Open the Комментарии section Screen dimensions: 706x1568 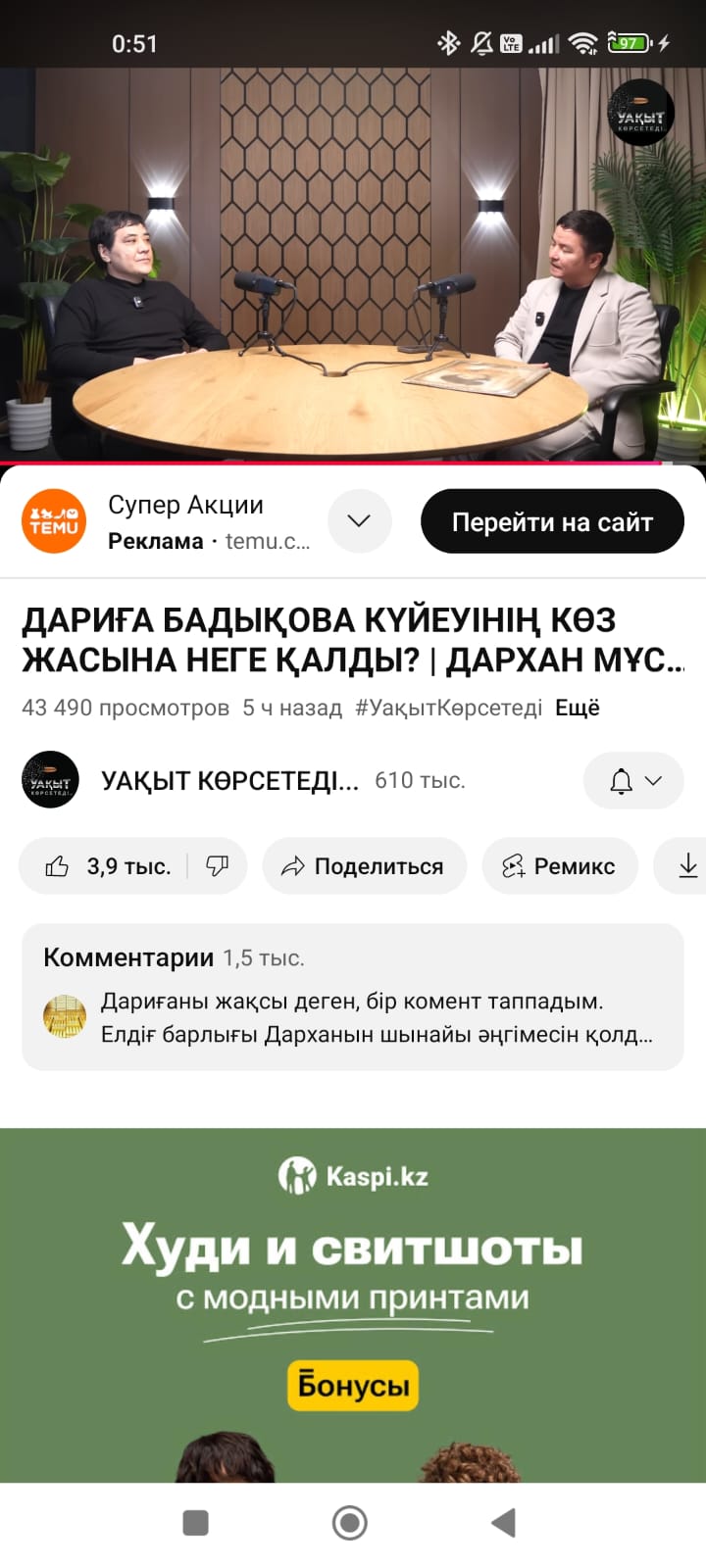point(128,957)
